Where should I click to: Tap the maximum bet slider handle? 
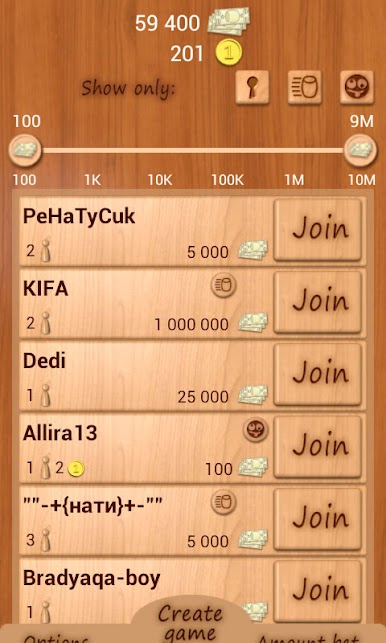pyautogui.click(x=361, y=150)
